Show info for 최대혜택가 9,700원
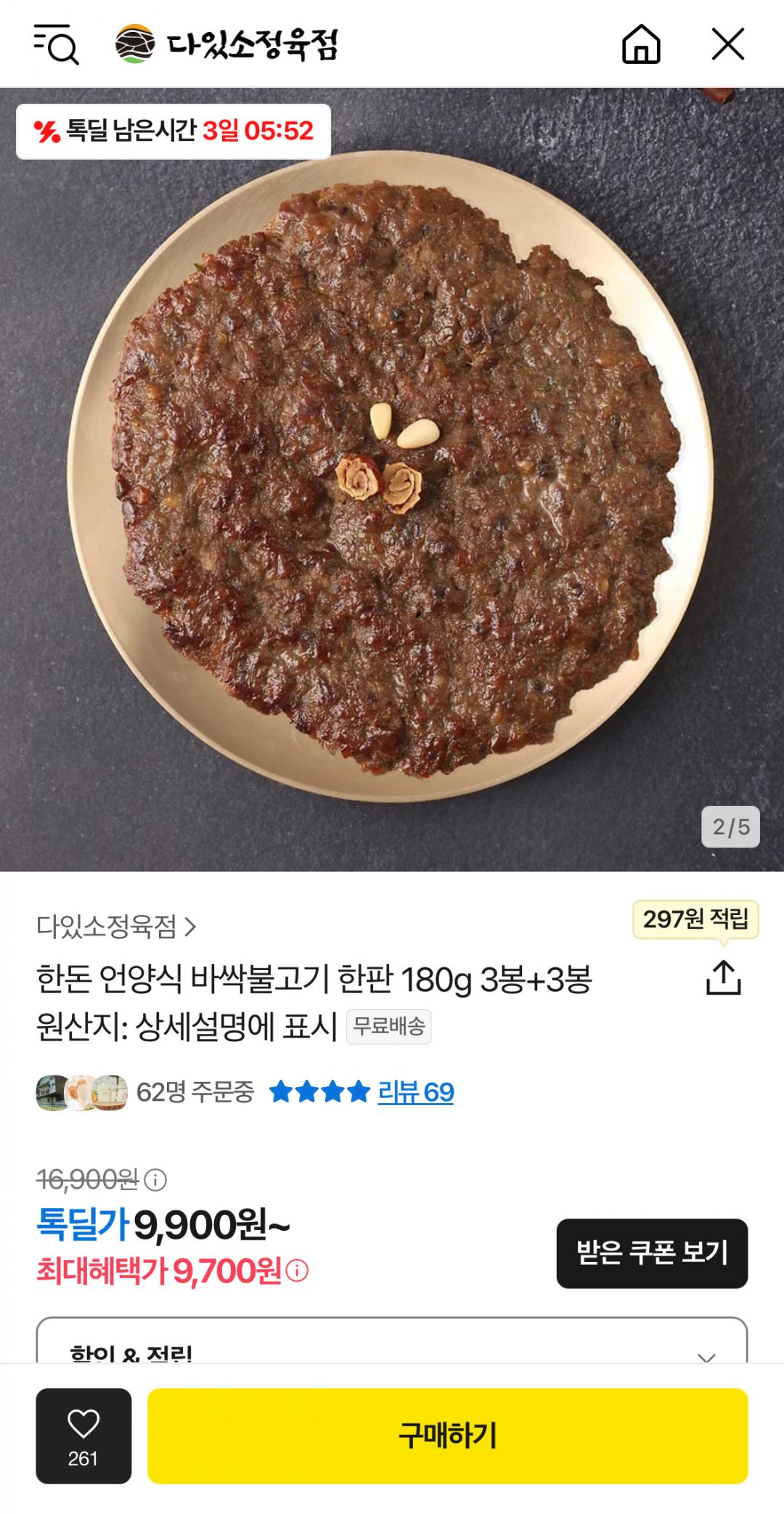Screen dimensions: 784x1514 click(x=297, y=1271)
